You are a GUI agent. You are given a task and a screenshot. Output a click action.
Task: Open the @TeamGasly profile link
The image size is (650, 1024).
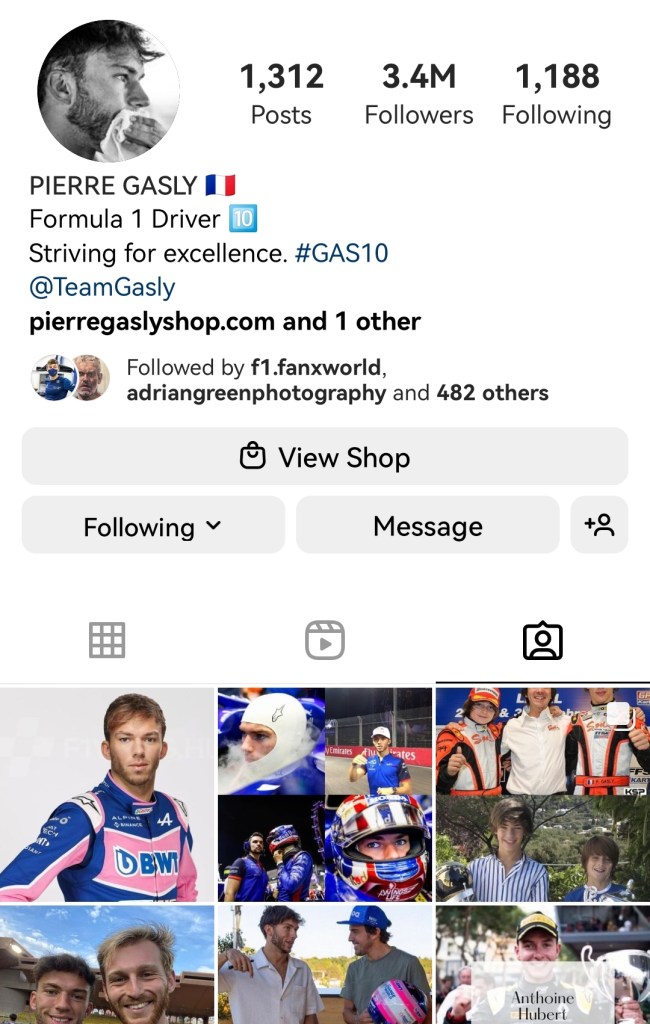point(102,287)
